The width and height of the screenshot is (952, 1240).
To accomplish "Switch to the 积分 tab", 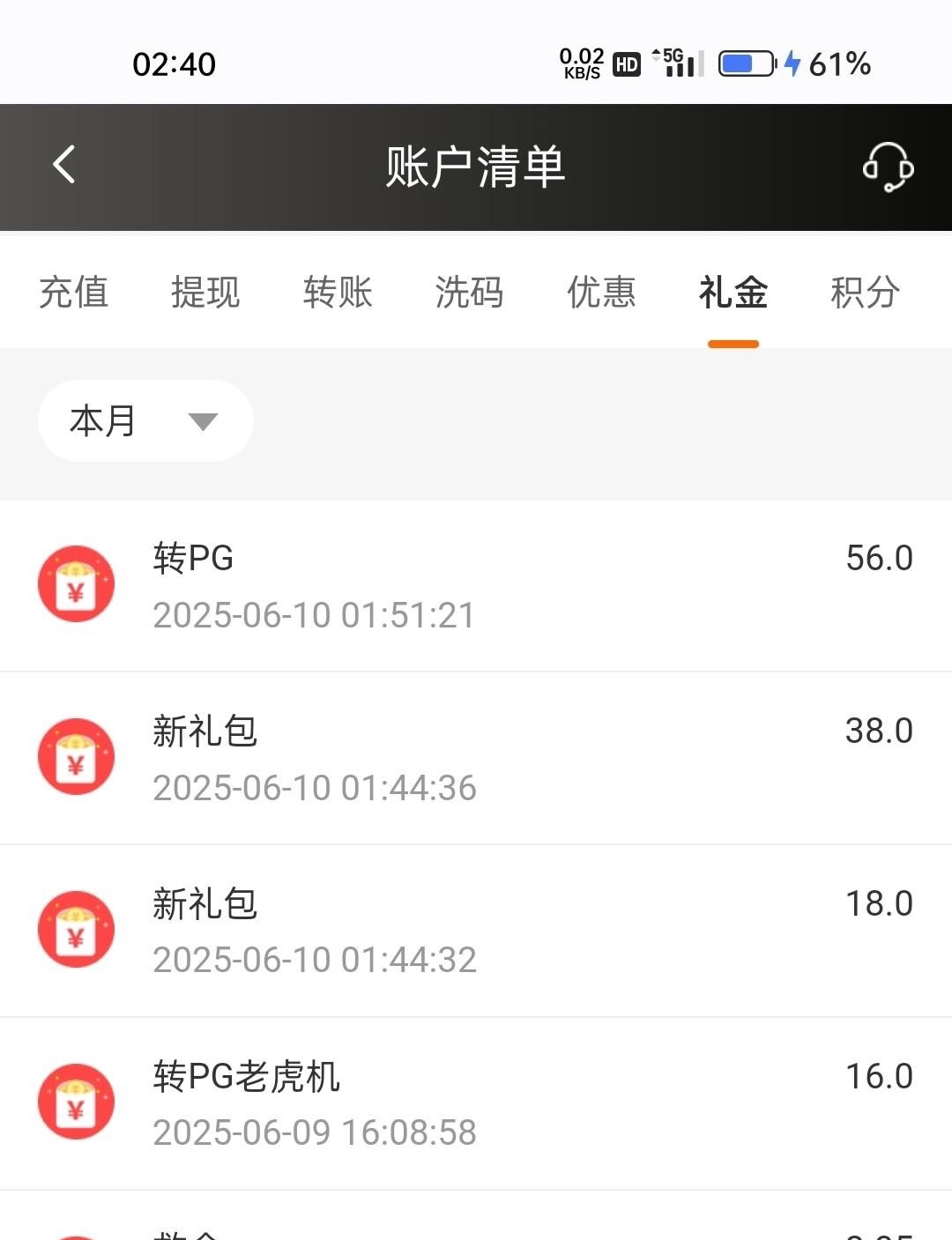I will [865, 292].
